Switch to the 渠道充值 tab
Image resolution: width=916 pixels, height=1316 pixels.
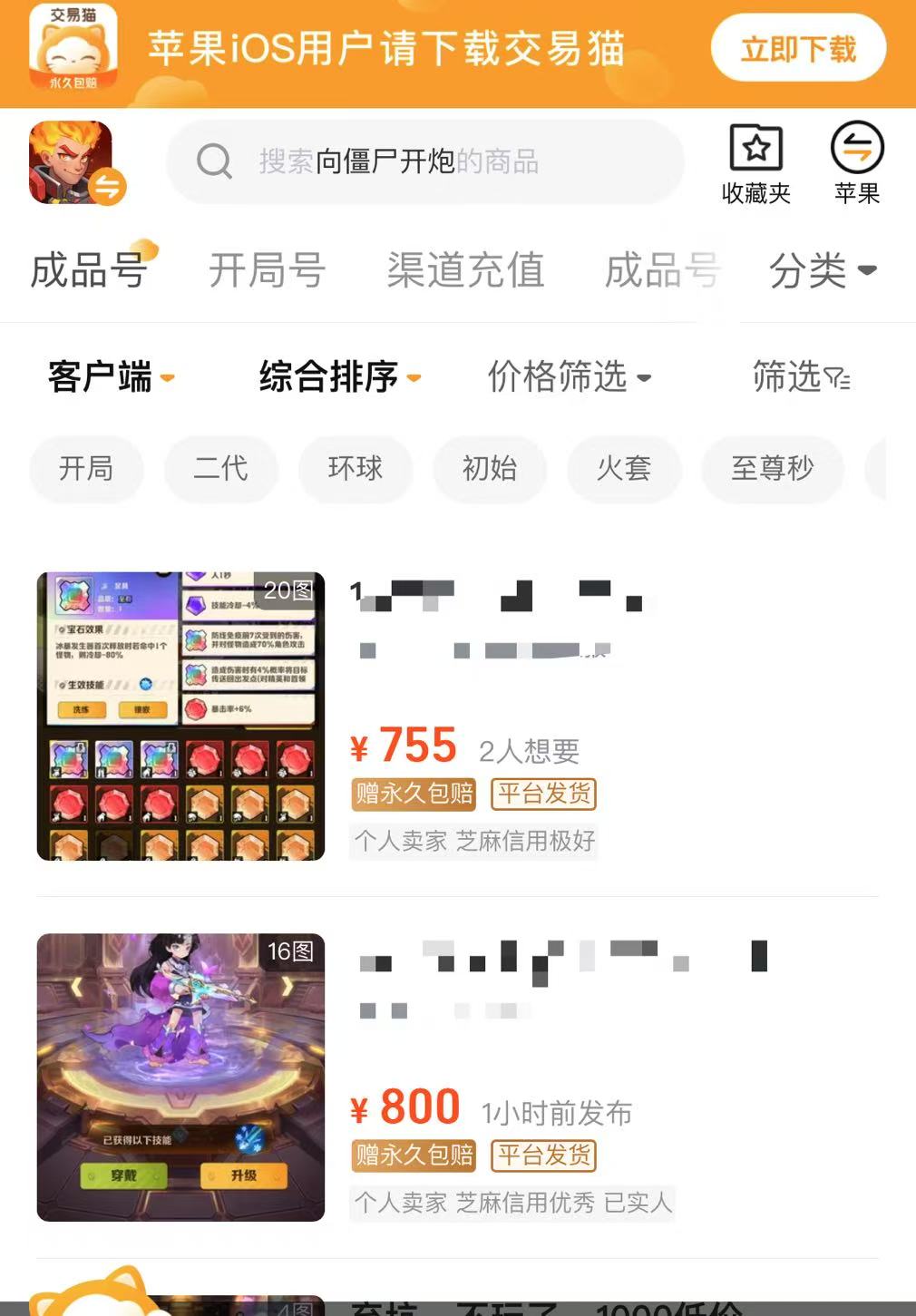pos(465,270)
